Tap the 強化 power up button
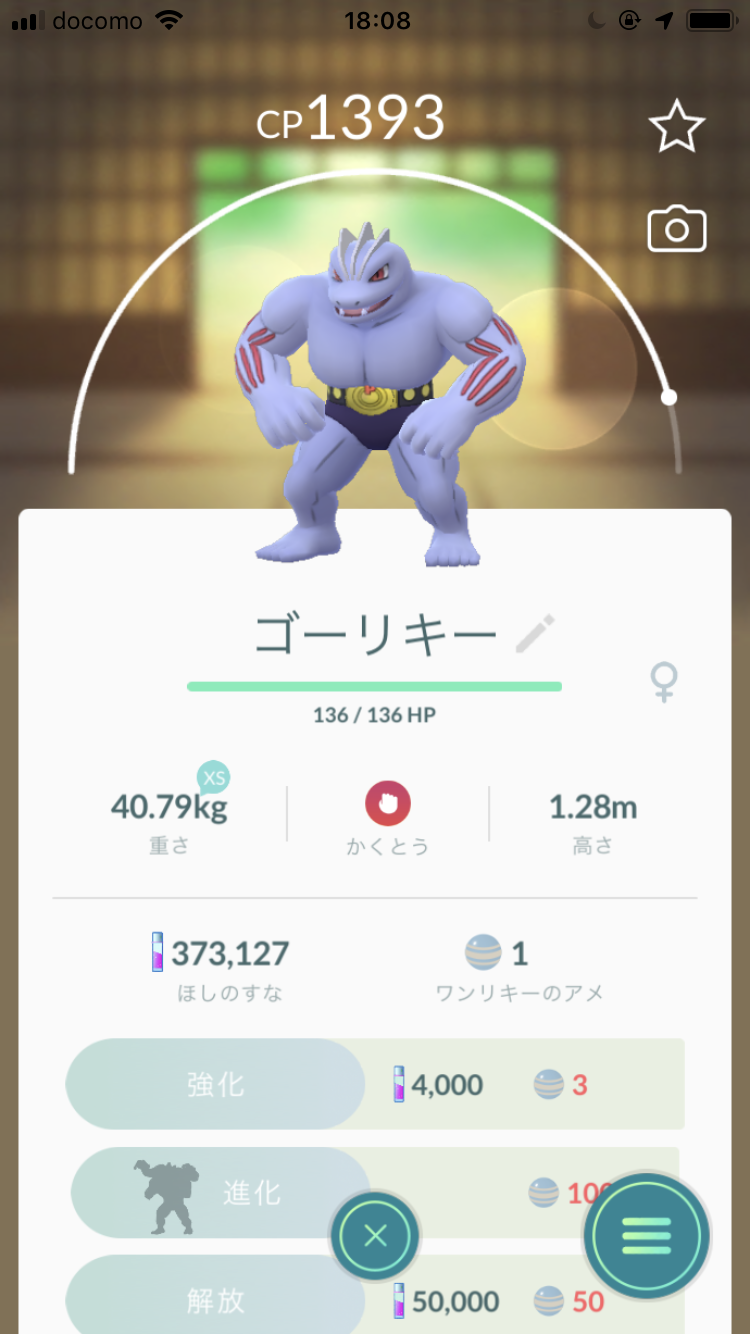The image size is (750, 1334). click(x=215, y=1084)
